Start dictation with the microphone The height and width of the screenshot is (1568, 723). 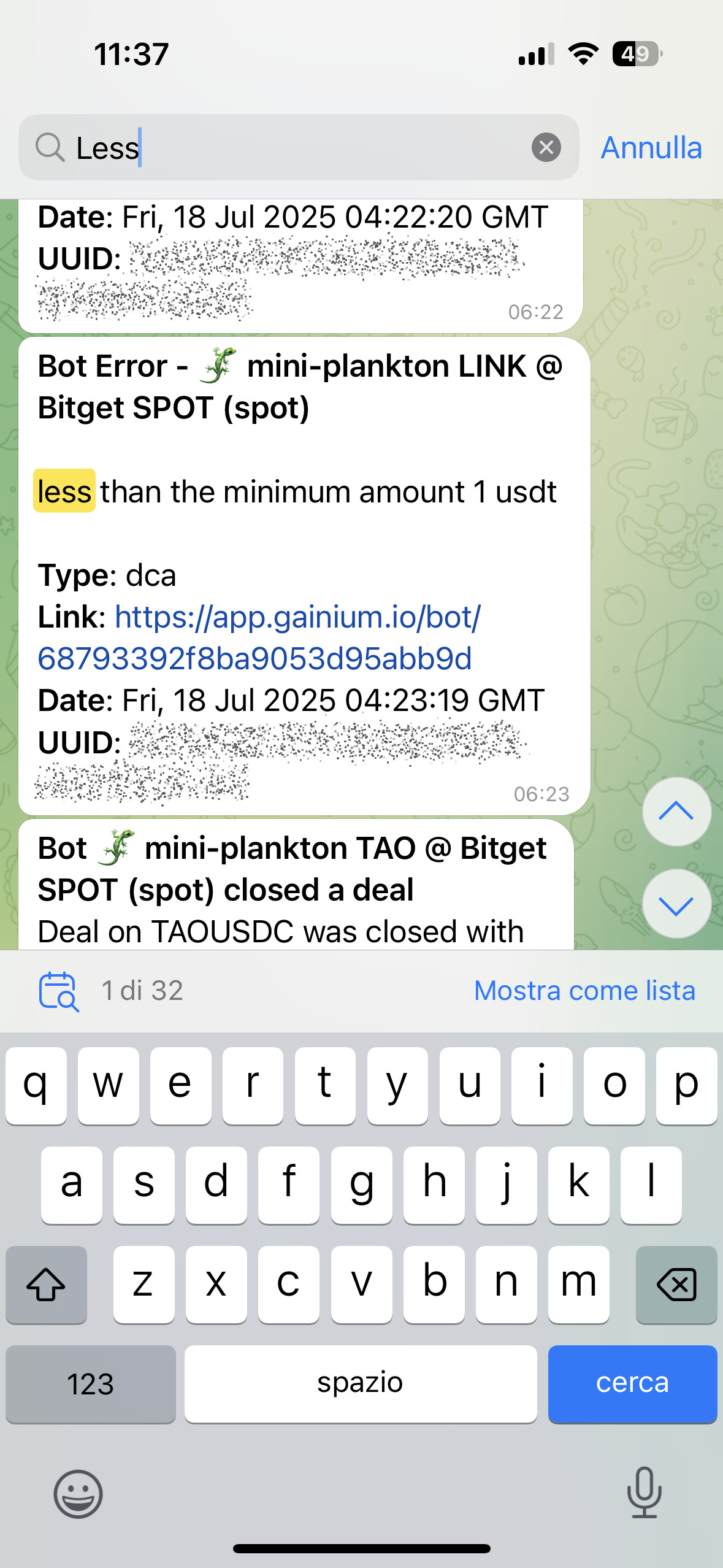(x=644, y=1493)
